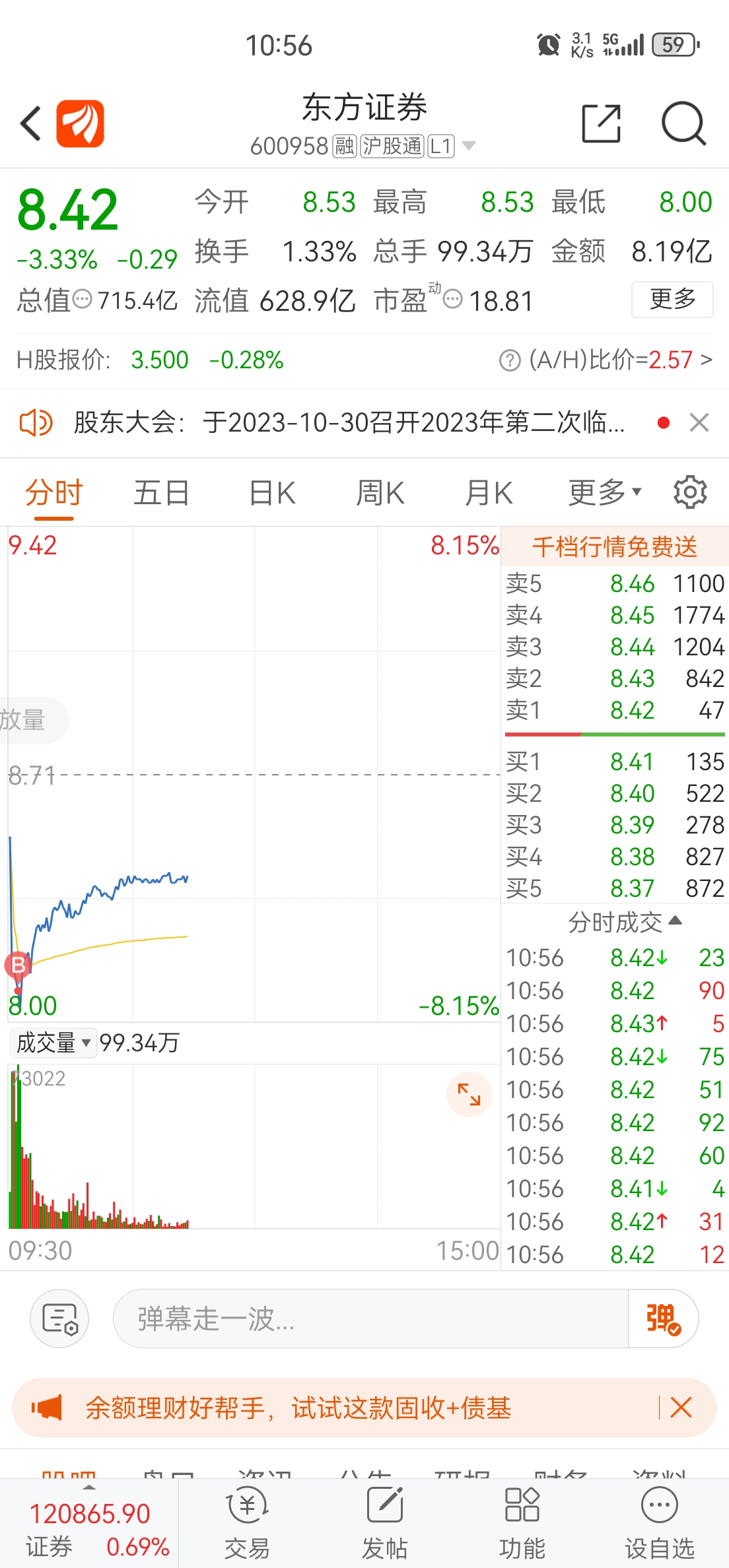Dismiss the 股东大会 announcement banner
This screenshot has width=729, height=1568.
point(699,422)
